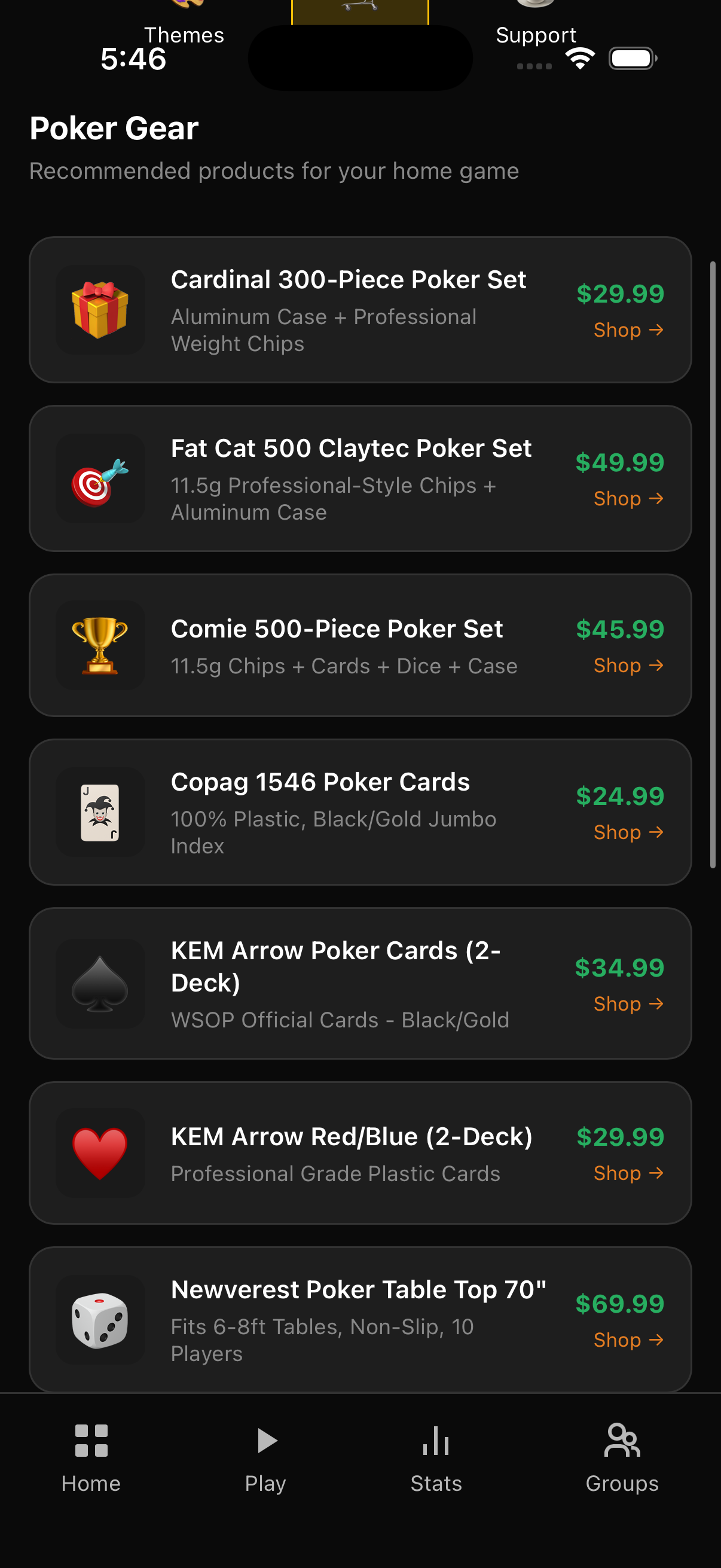Switch to the Groups tab

tap(621, 1458)
